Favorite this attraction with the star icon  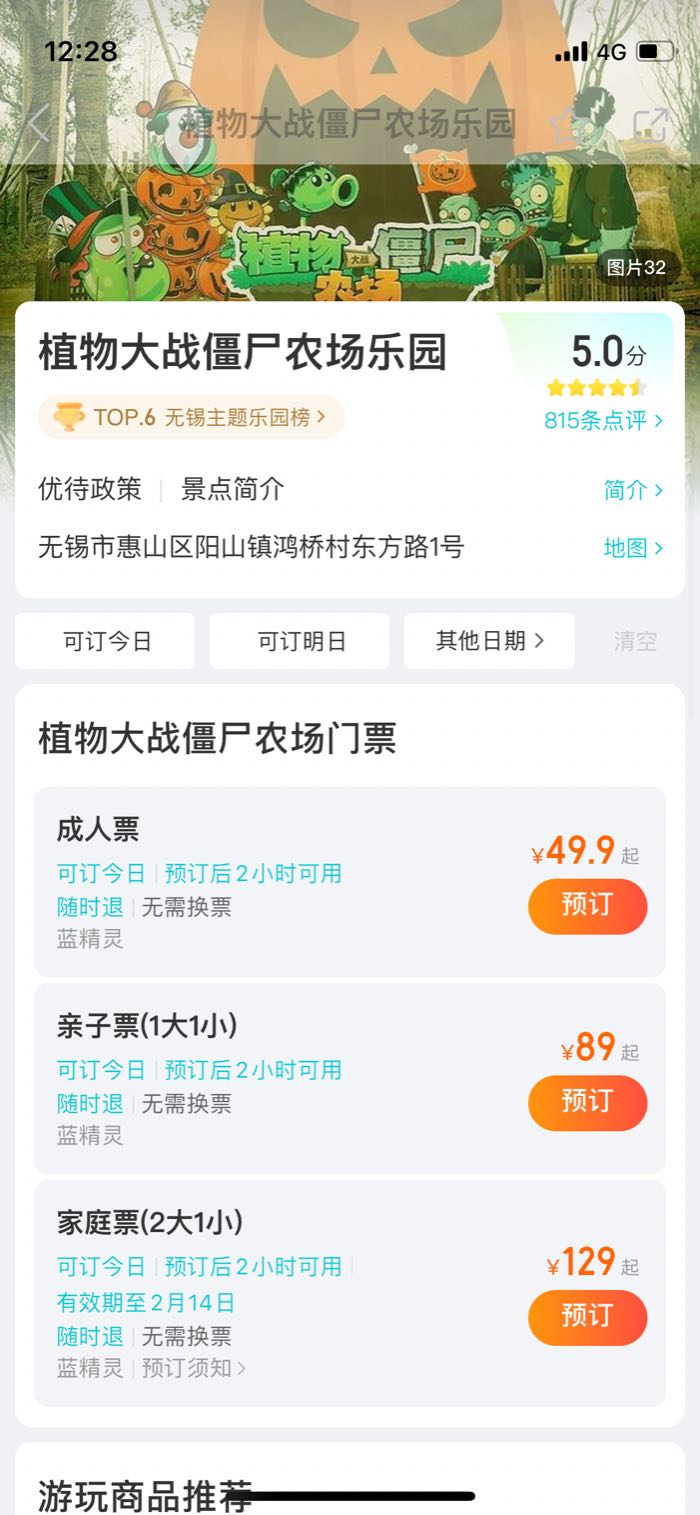pyautogui.click(x=570, y=124)
